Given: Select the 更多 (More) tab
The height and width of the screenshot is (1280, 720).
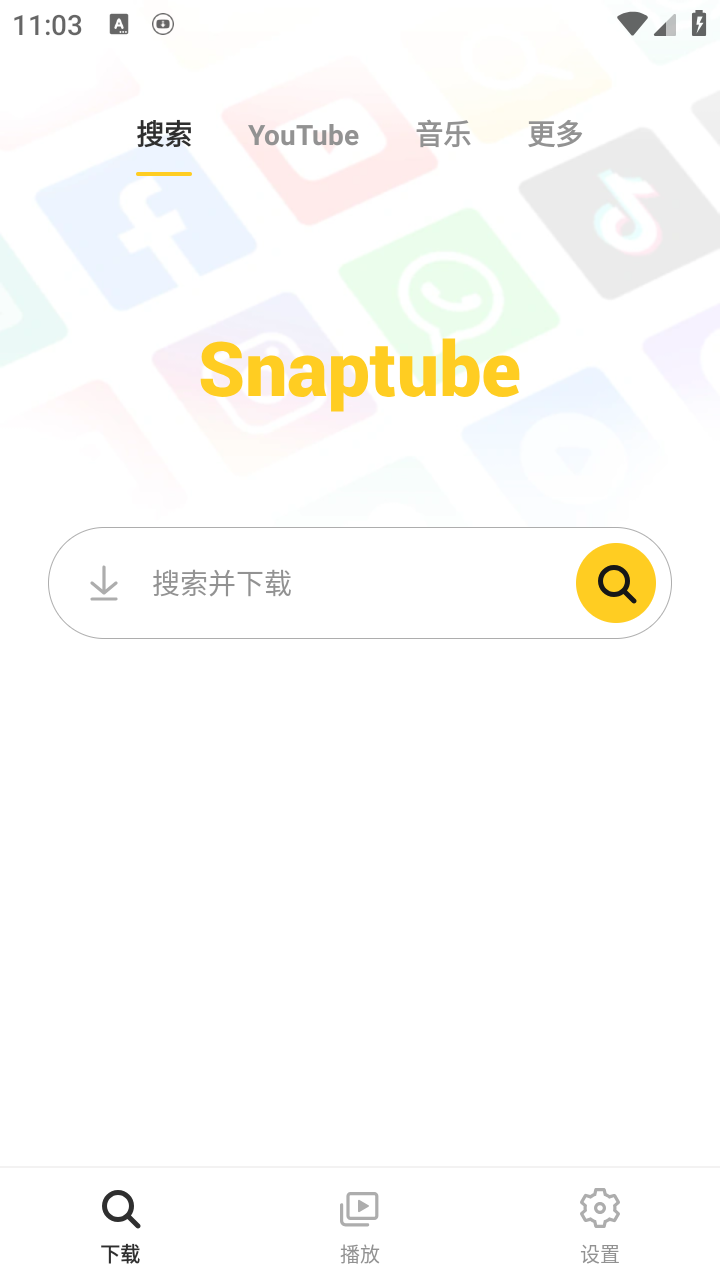Looking at the screenshot, I should pos(553,135).
